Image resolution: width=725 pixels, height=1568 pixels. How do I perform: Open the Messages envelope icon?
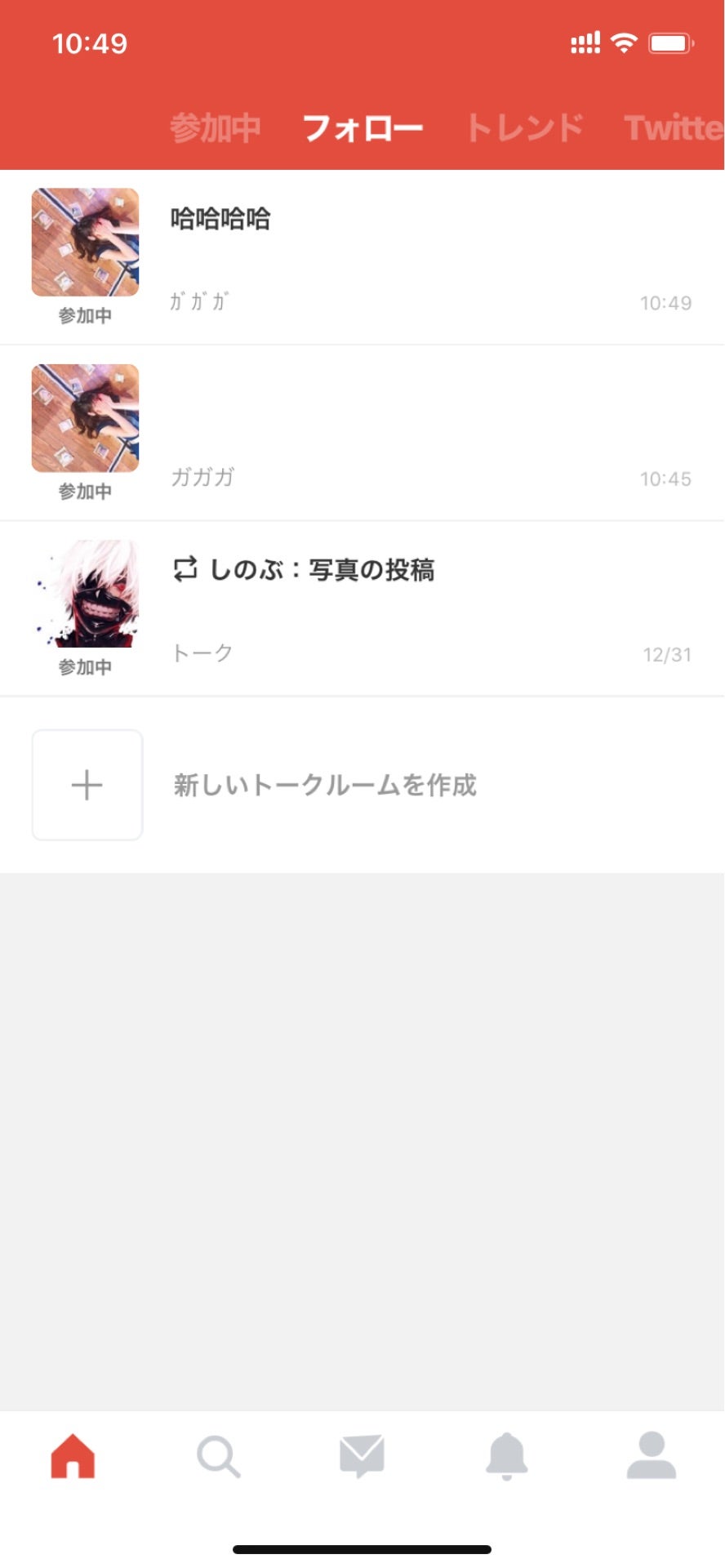click(x=362, y=1460)
